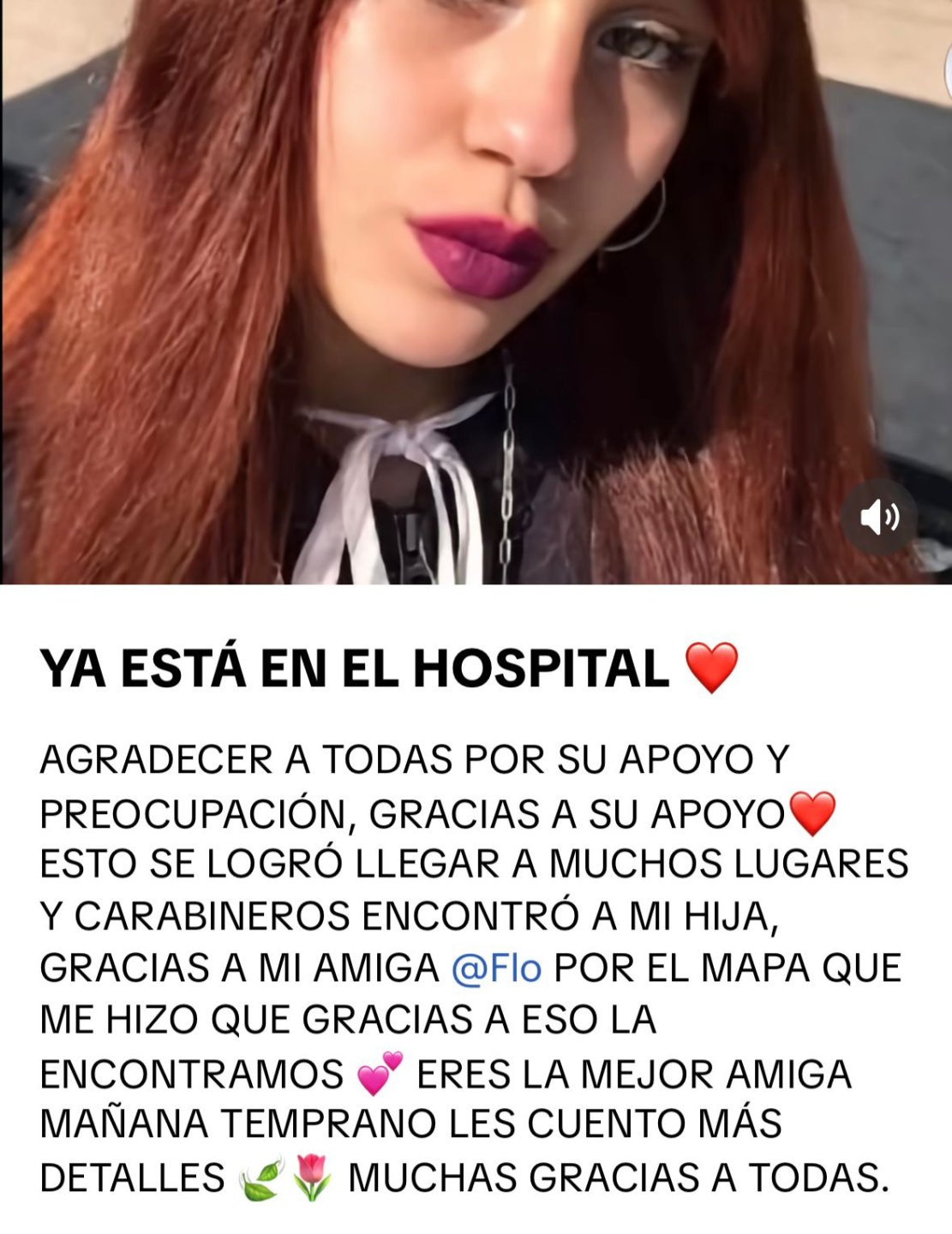The width and height of the screenshot is (952, 1234).
Task: Open the @Flo mention link
Action: coord(496,968)
